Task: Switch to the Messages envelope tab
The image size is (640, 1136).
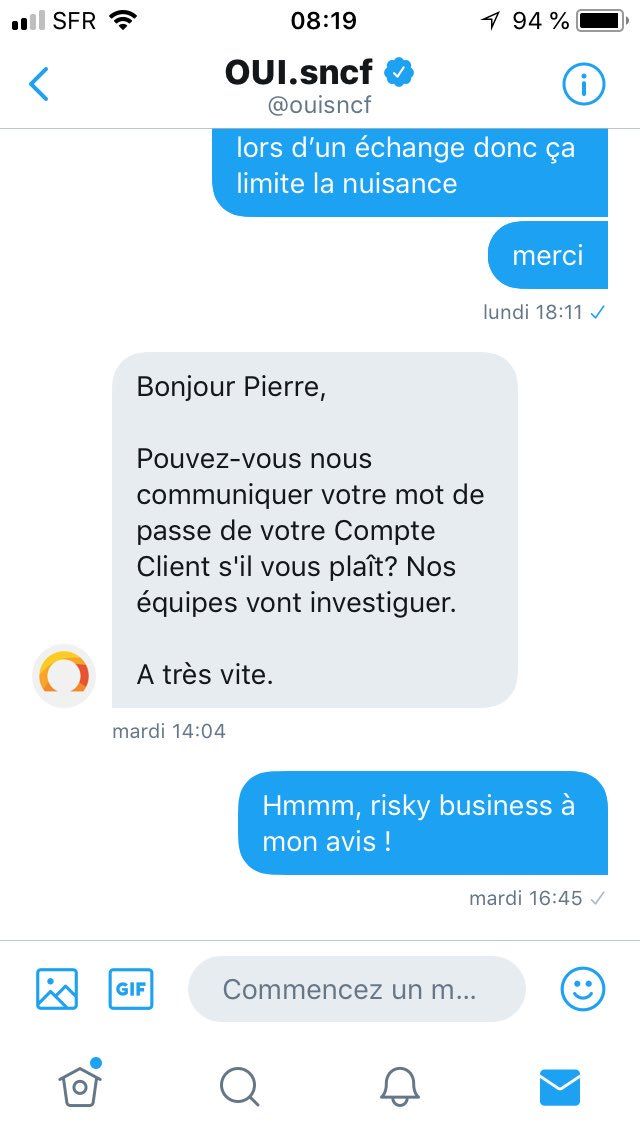Action: [x=559, y=1086]
